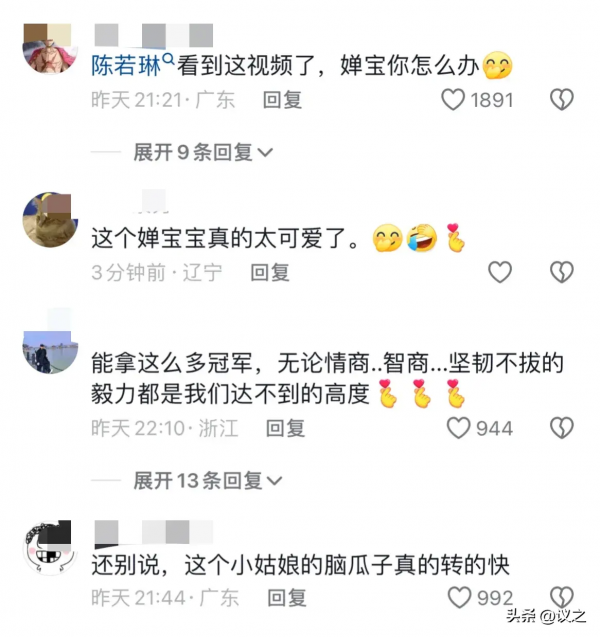This screenshot has height=637, width=600.
Task: Dislike the 浙江 comment about 冠军
Action: (x=562, y=428)
